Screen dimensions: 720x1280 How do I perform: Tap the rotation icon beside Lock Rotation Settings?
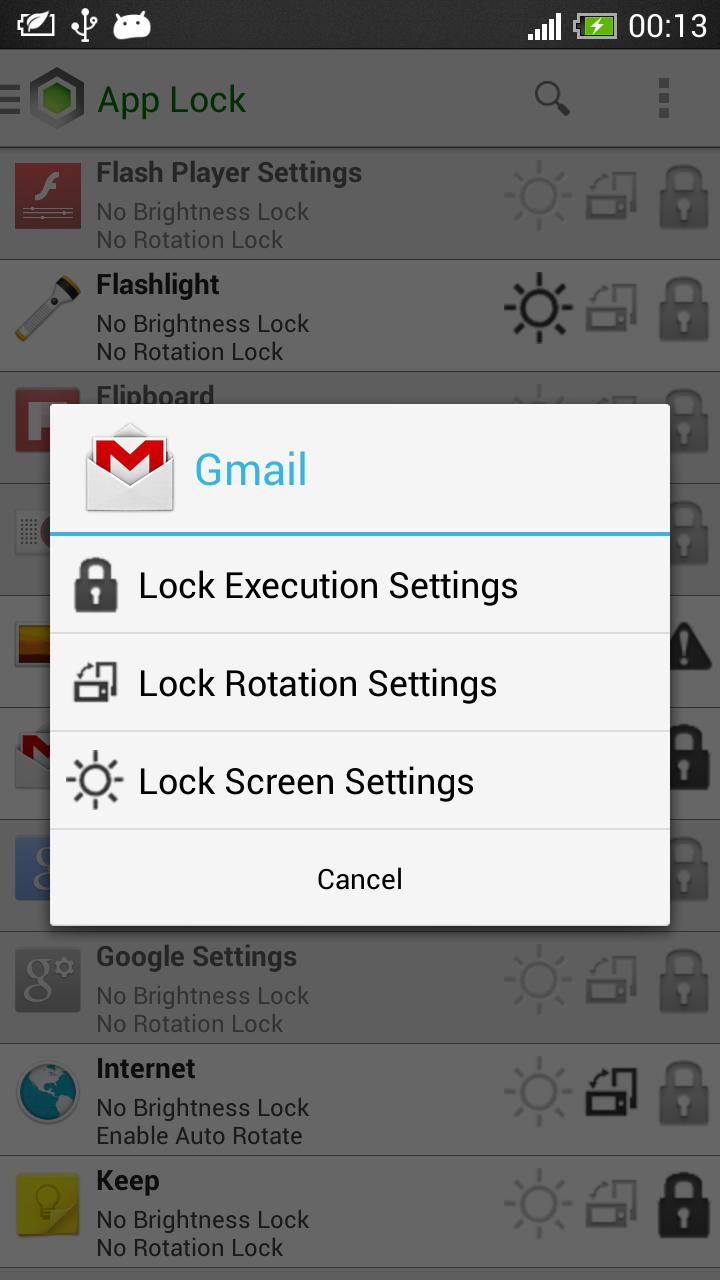pos(95,683)
